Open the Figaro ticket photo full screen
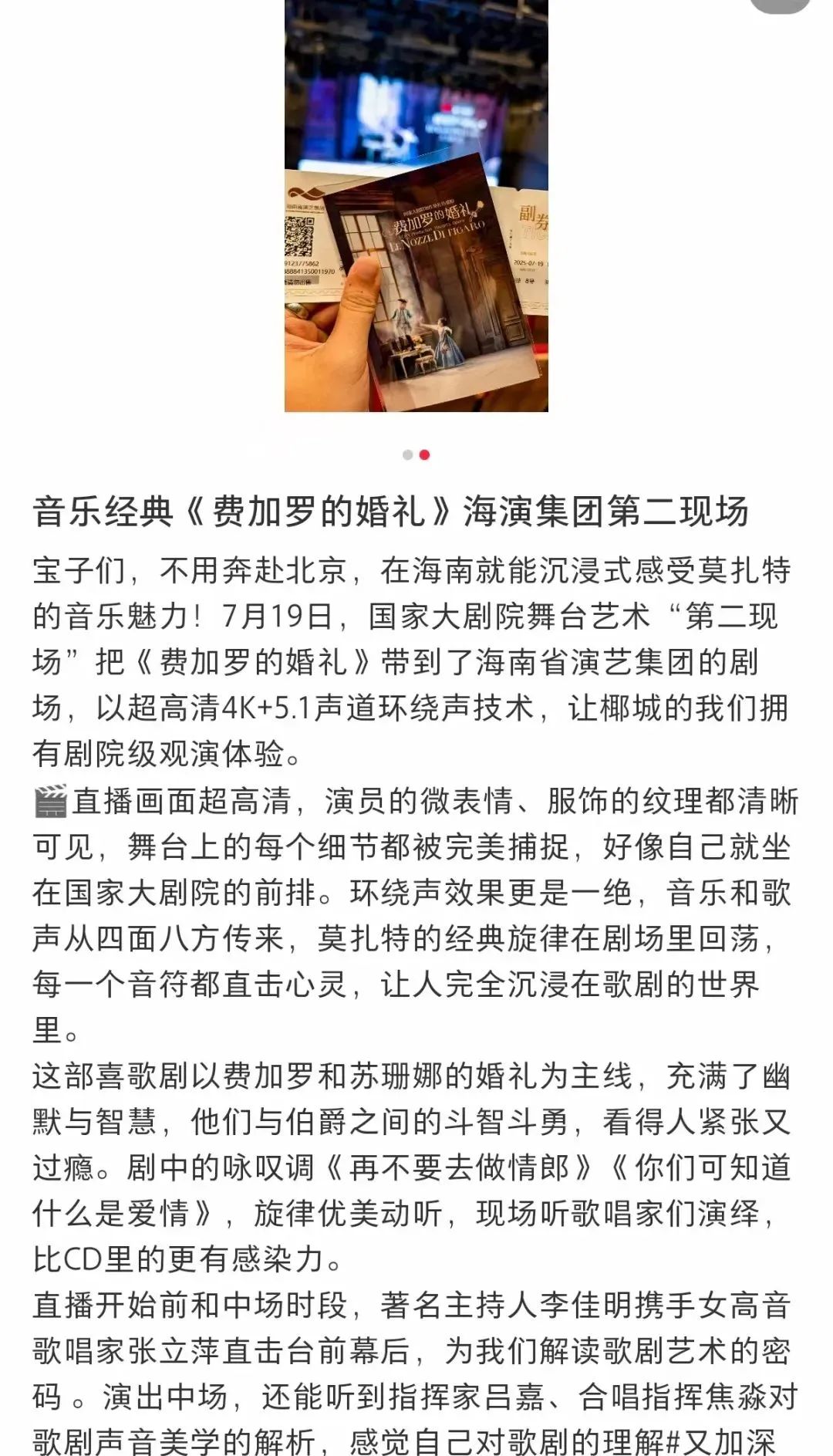The width and height of the screenshot is (833, 1456). (416, 205)
